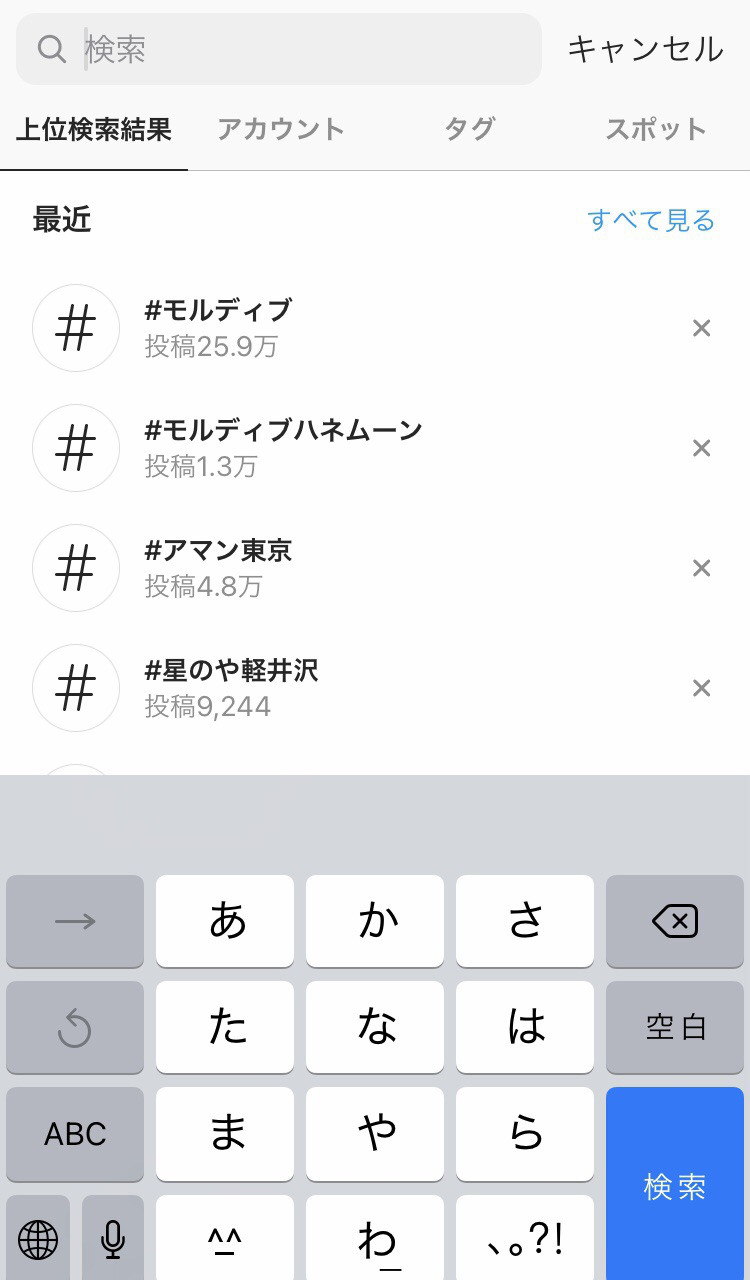Screen dimensions: 750x1280
Task: Switch to the スポット tab
Action: pyautogui.click(x=656, y=129)
